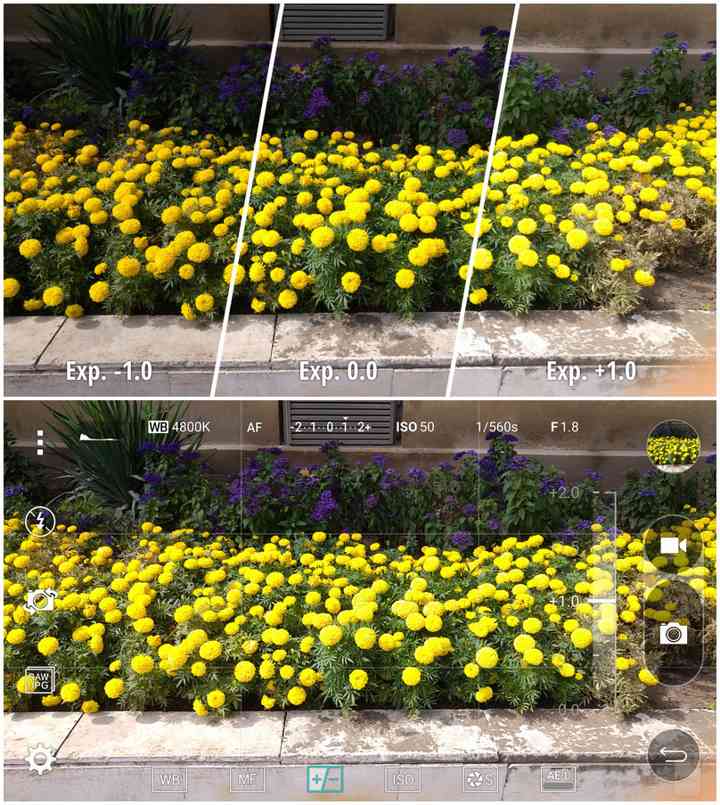Image resolution: width=720 pixels, height=805 pixels.
Task: Select the shutter speed S control
Action: click(x=480, y=779)
